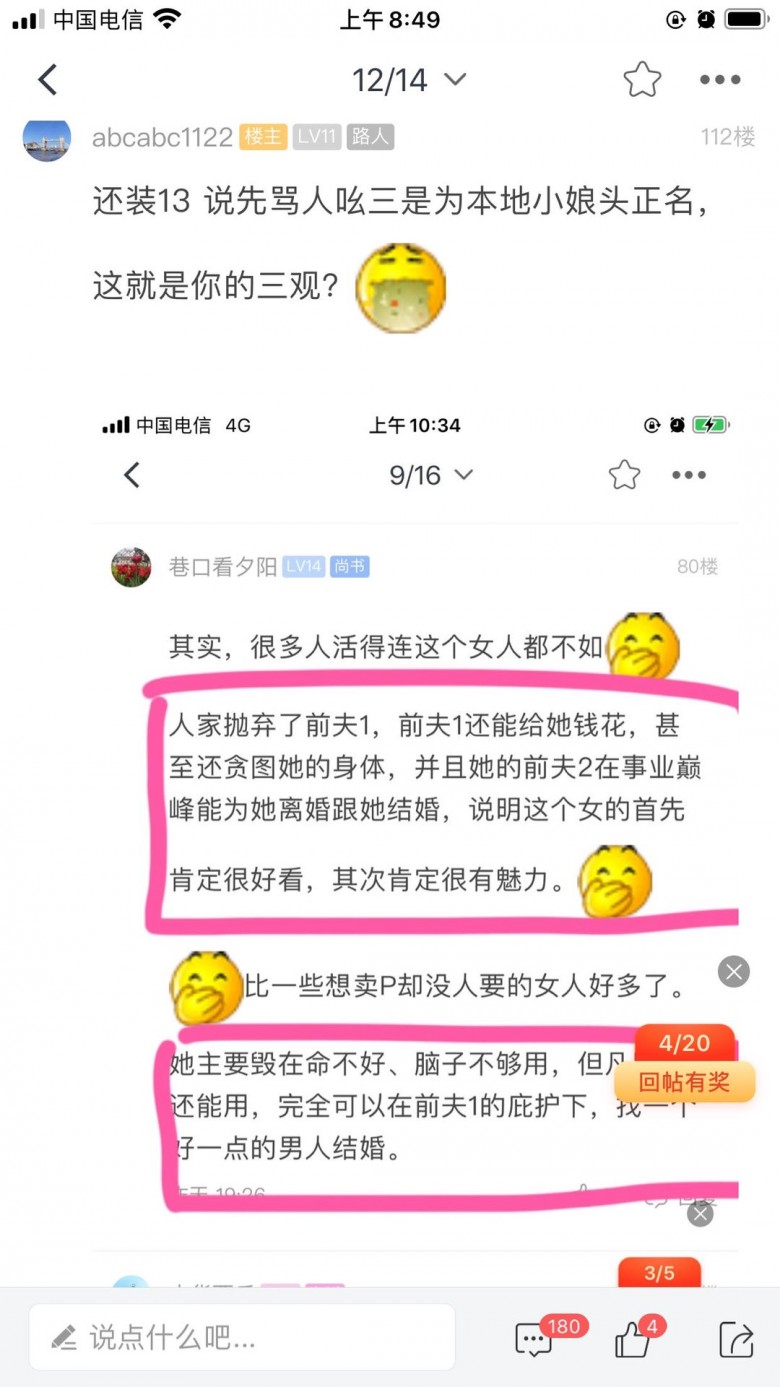Go back with the top-left arrow
Screen dimensions: 780x1387
(47, 80)
